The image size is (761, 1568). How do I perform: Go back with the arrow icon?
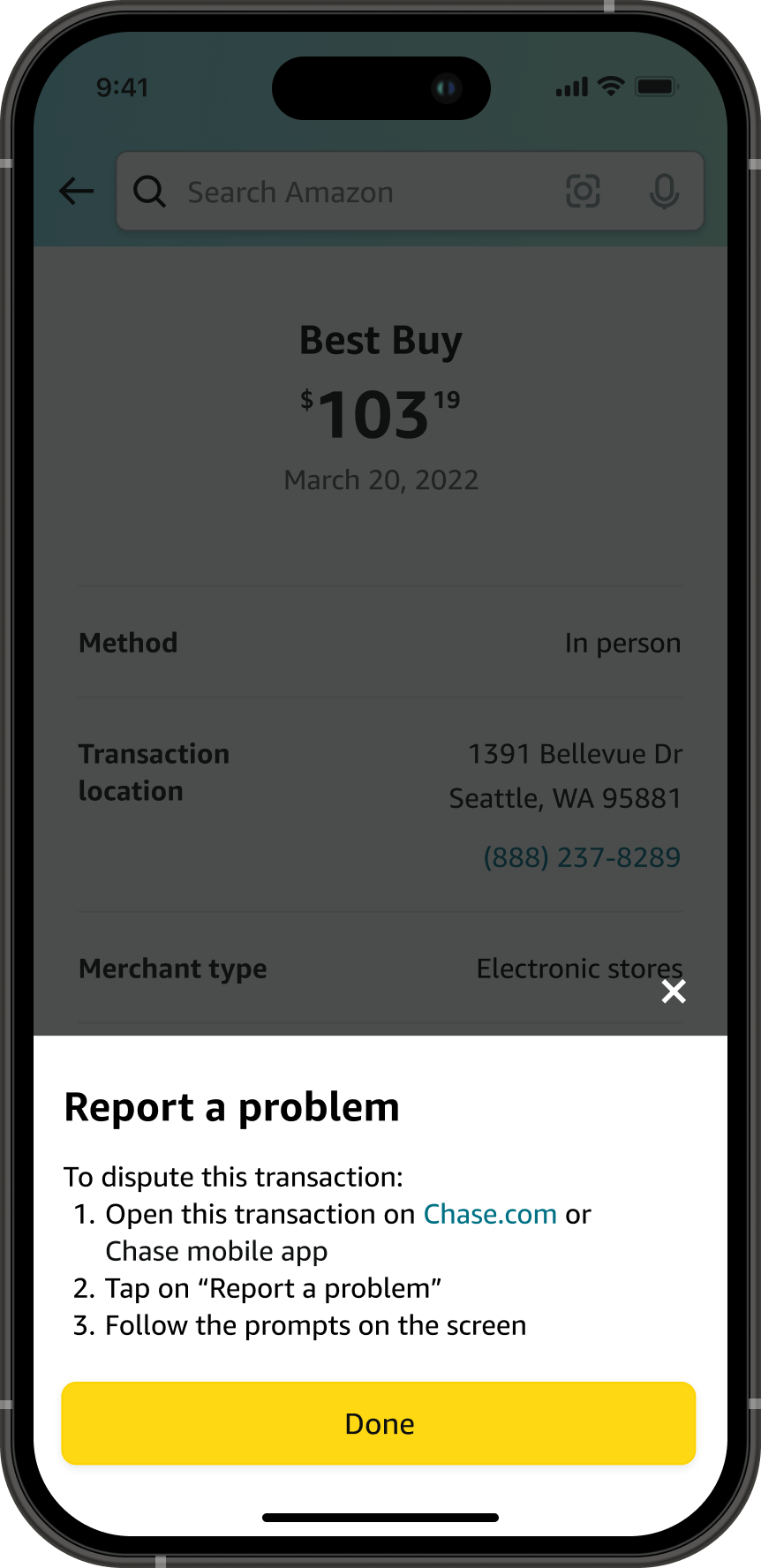[77, 191]
